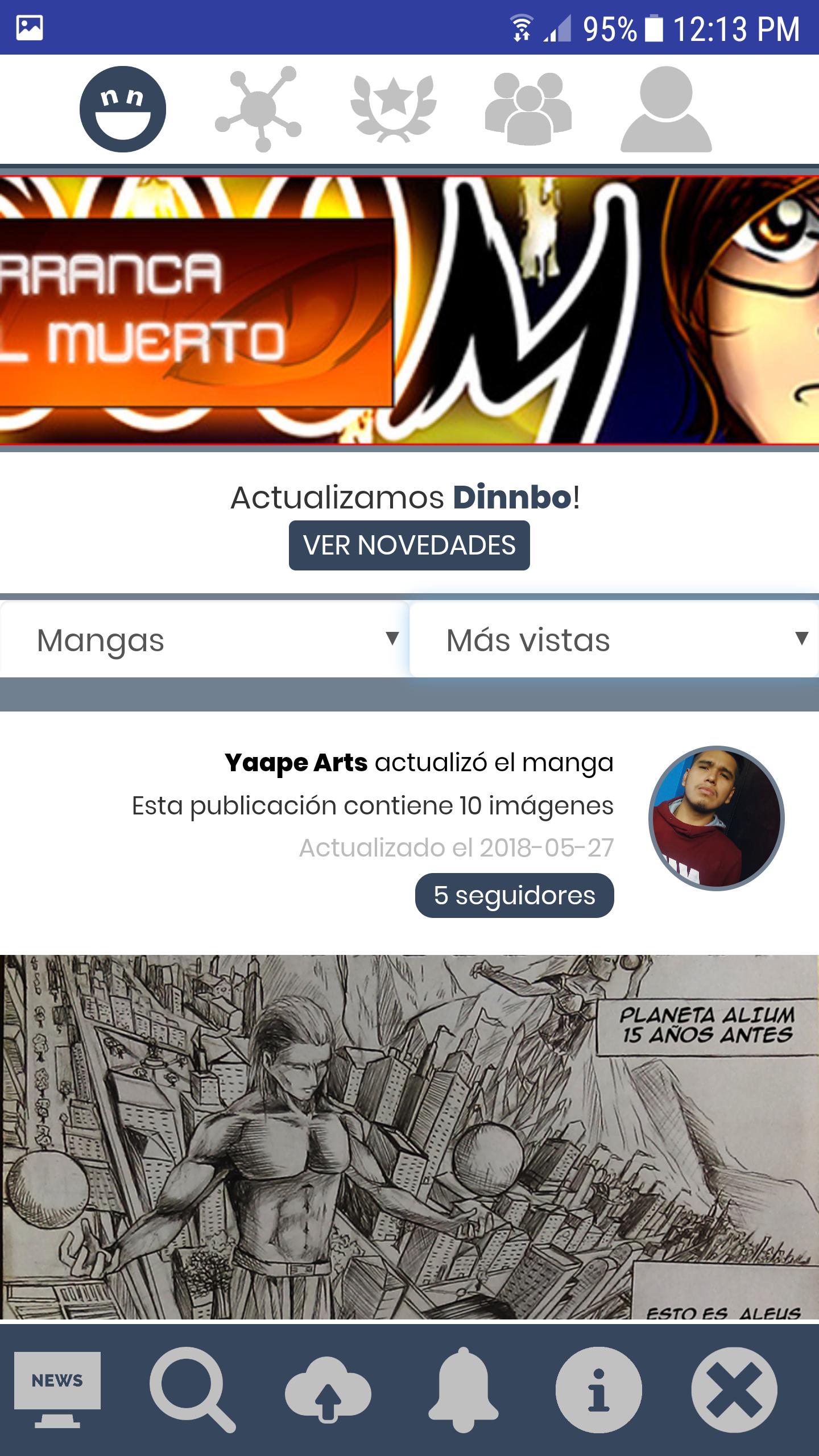Open the network connections tab
The height and width of the screenshot is (1456, 819).
[258, 109]
